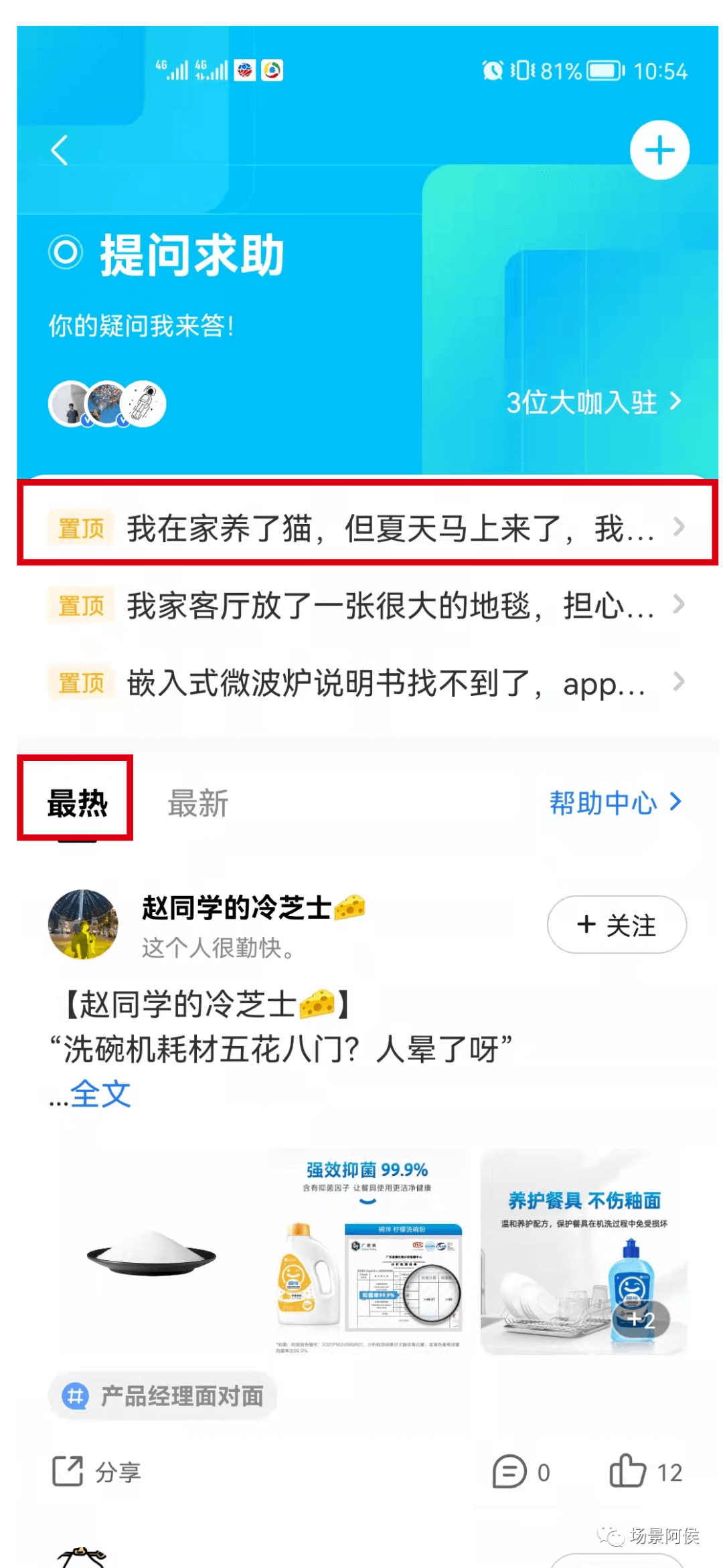The width and height of the screenshot is (723, 1568).
Task: Like the post with 12 likes
Action: 645,1472
